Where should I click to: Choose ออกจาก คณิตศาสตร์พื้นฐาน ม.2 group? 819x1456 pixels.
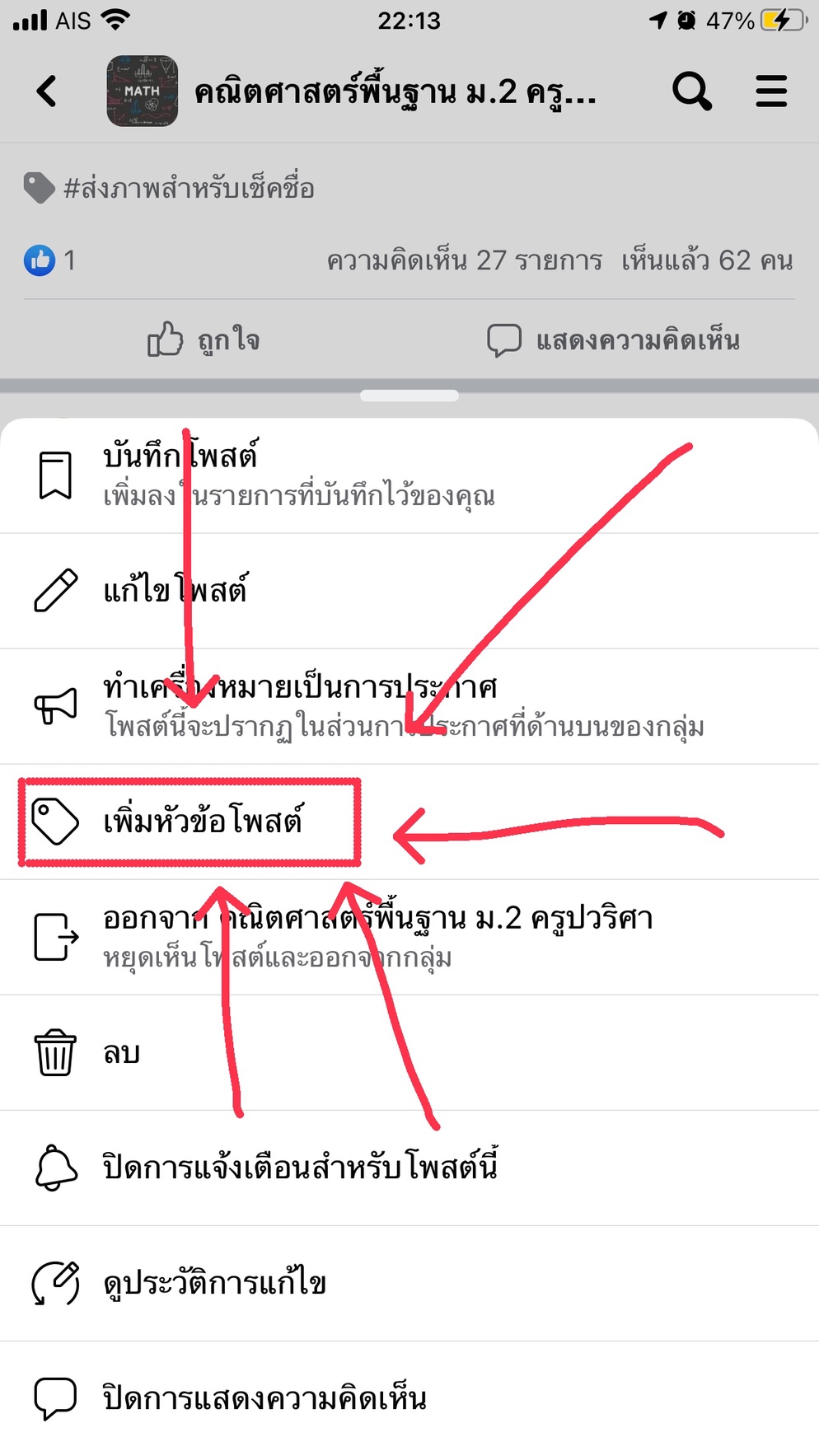point(377,936)
